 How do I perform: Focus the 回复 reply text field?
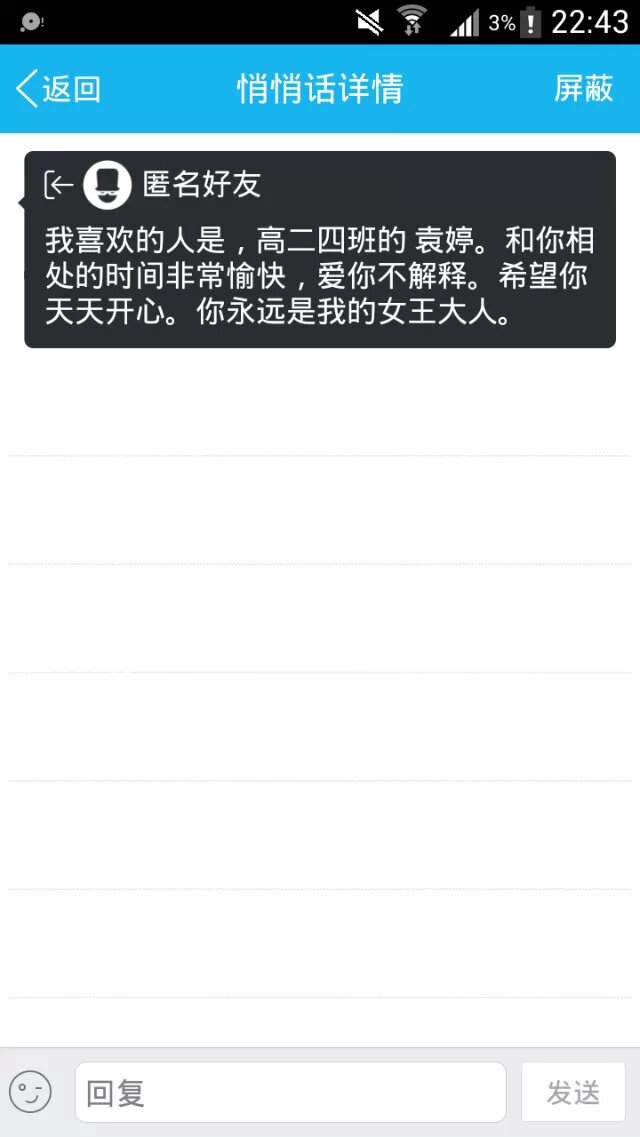pyautogui.click(x=290, y=1092)
